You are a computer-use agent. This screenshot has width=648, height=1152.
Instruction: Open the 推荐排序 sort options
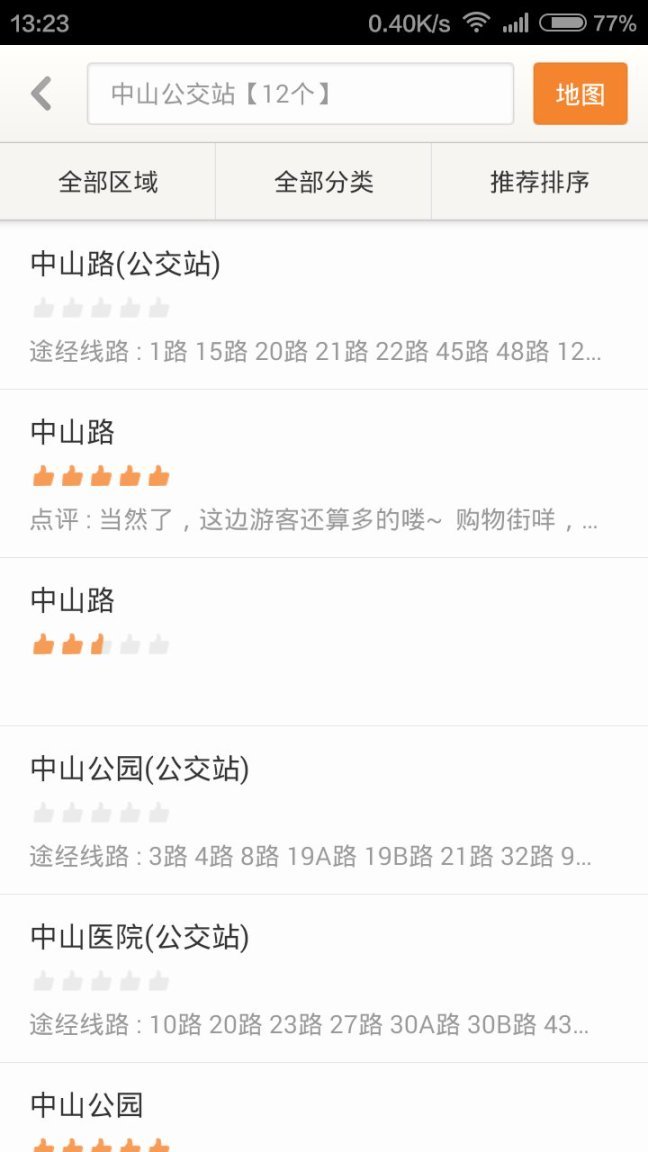pyautogui.click(x=540, y=182)
